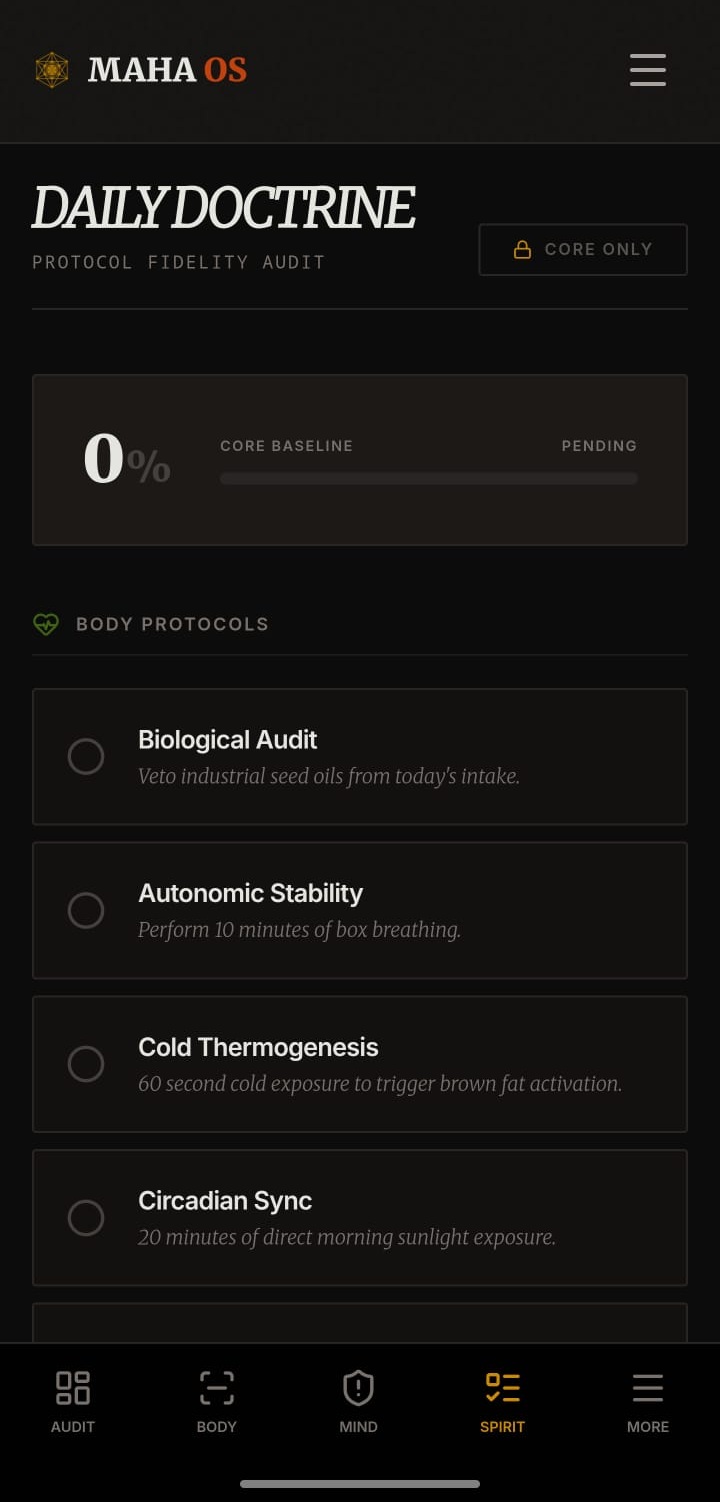Tap the home indicator bar at screen bottom
The image size is (720, 1502).
tap(360, 1483)
